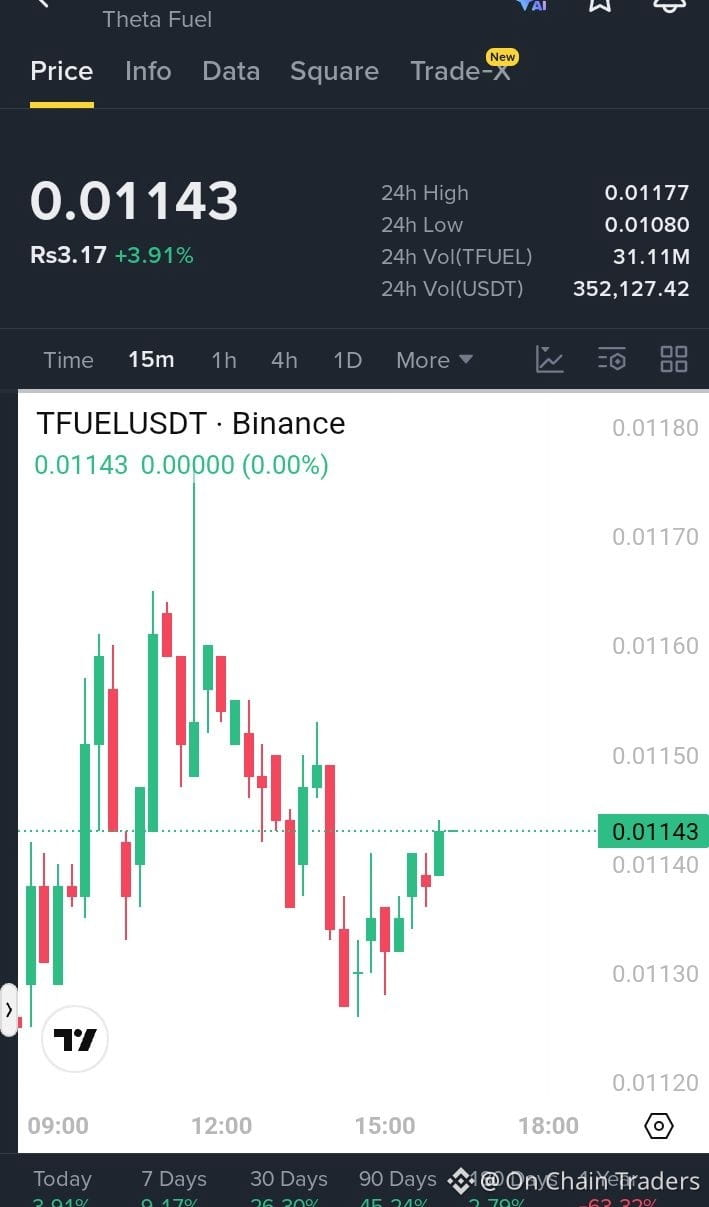Viewport: 709px width, 1207px height.
Task: Tap the star to favorite Theta Fuel
Action: pyautogui.click(x=599, y=4)
